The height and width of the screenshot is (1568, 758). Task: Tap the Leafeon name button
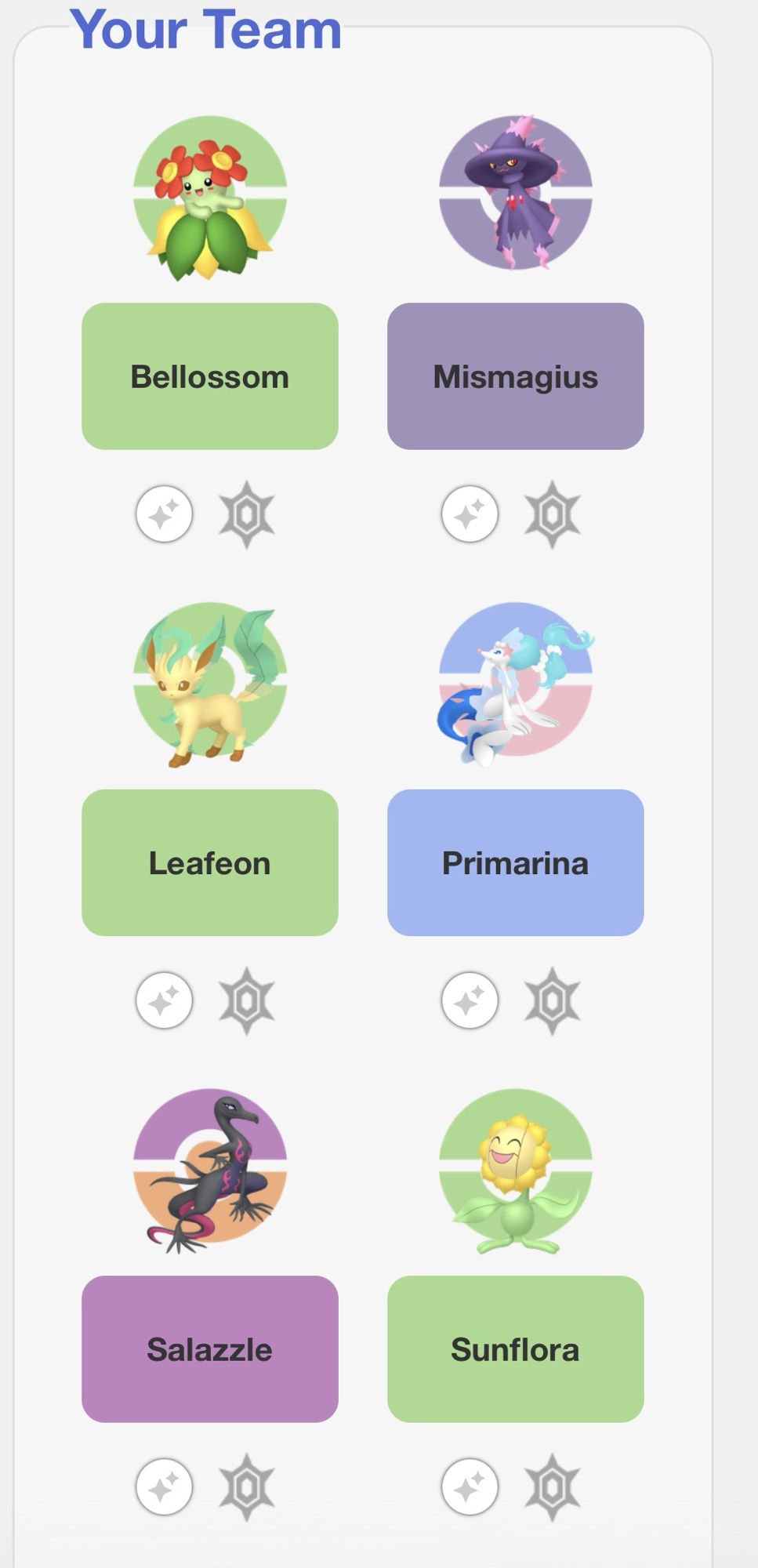209,862
